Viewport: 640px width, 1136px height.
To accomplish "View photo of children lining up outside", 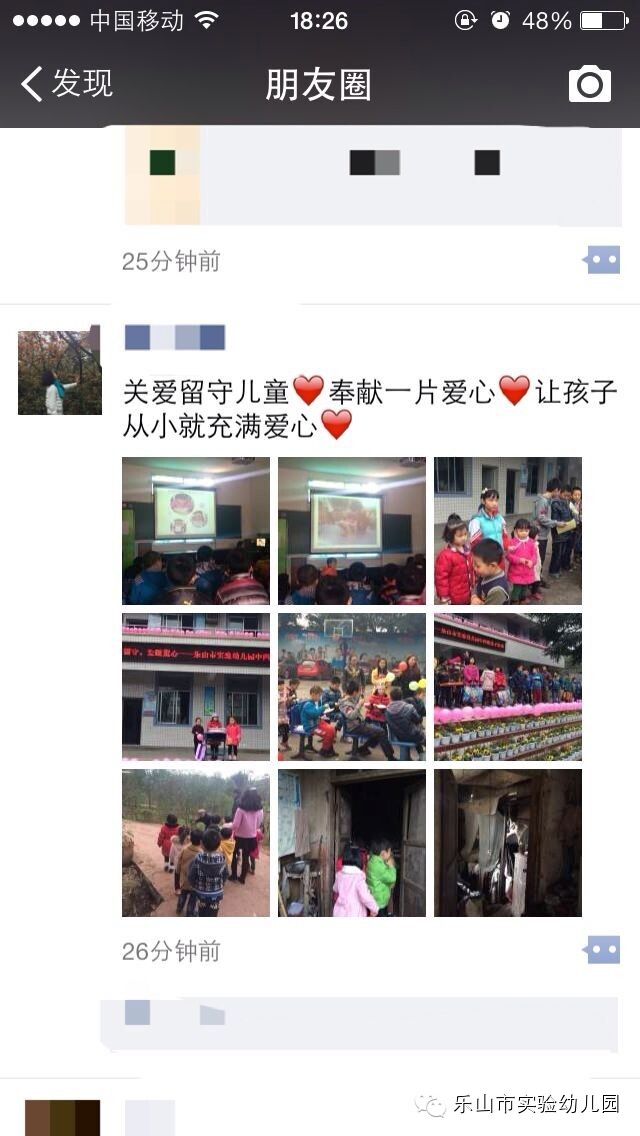I will pos(507,531).
